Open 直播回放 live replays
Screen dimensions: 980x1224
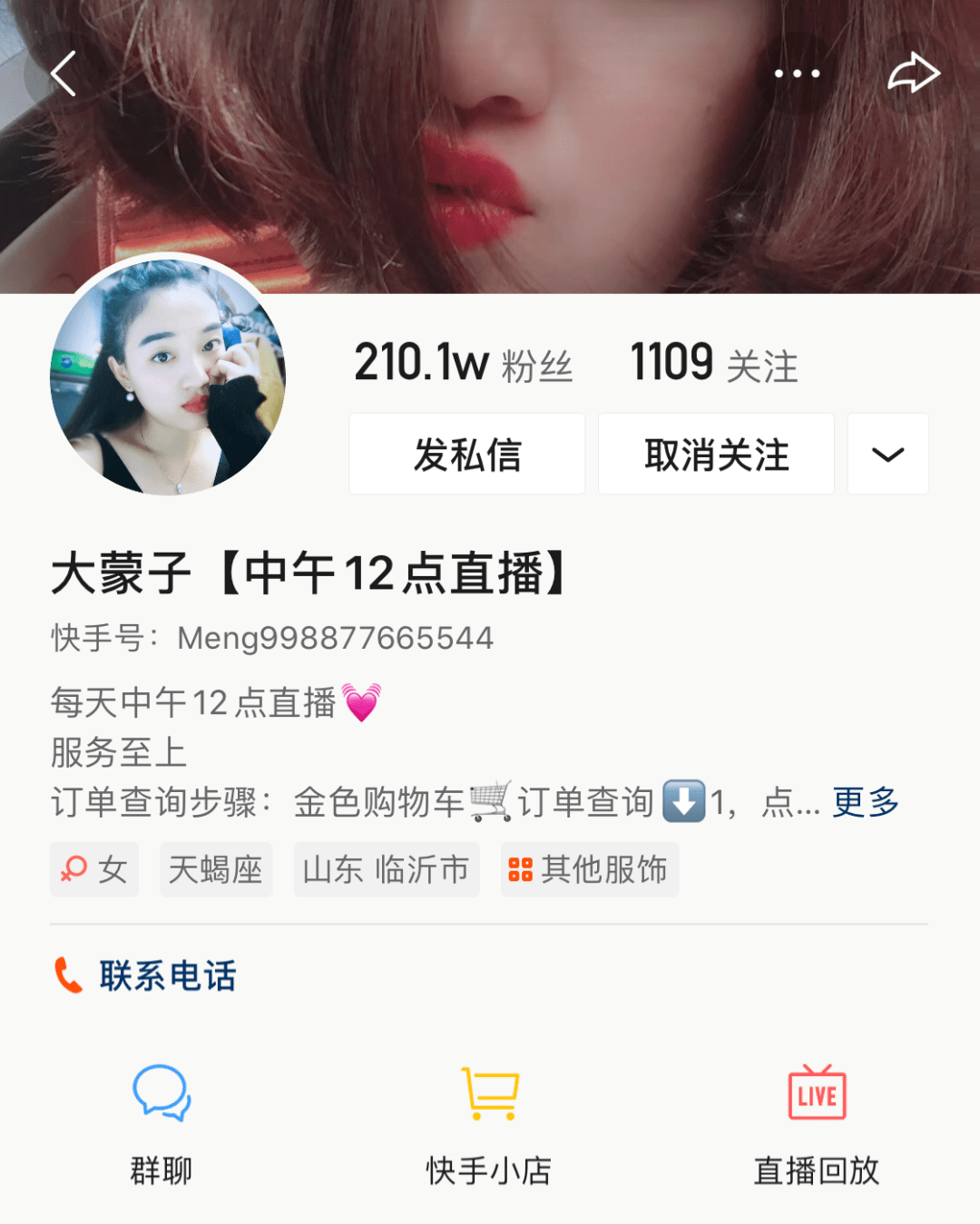[x=817, y=1123]
